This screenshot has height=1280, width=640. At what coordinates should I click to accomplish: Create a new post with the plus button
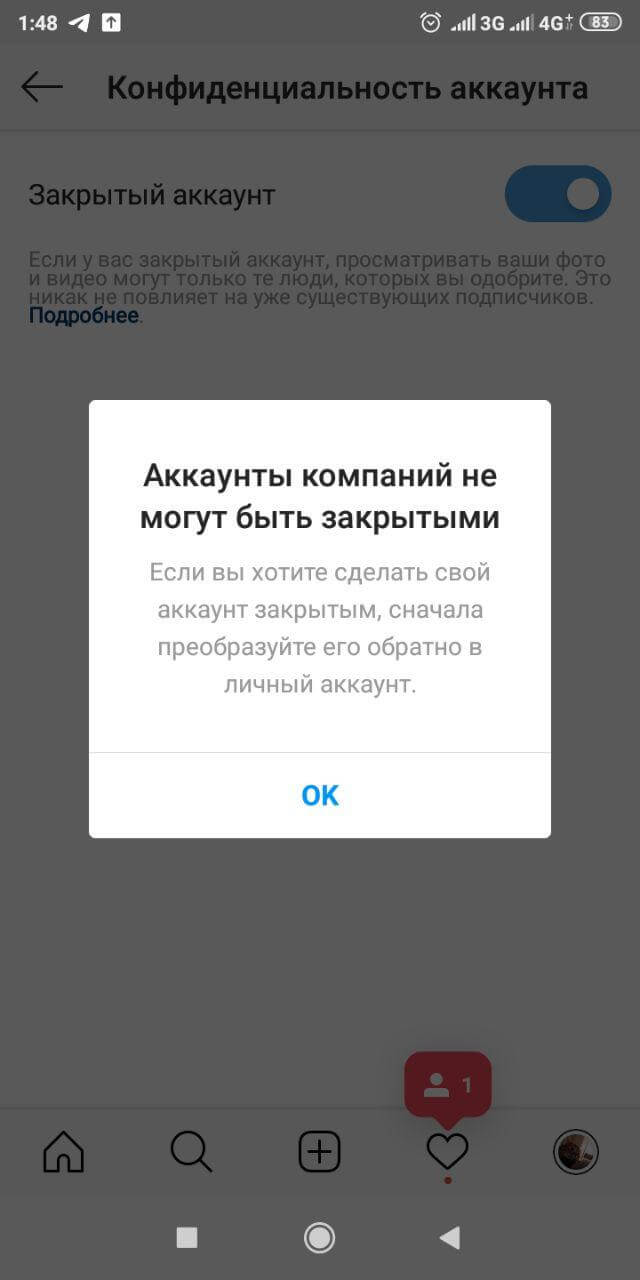[x=319, y=1152]
